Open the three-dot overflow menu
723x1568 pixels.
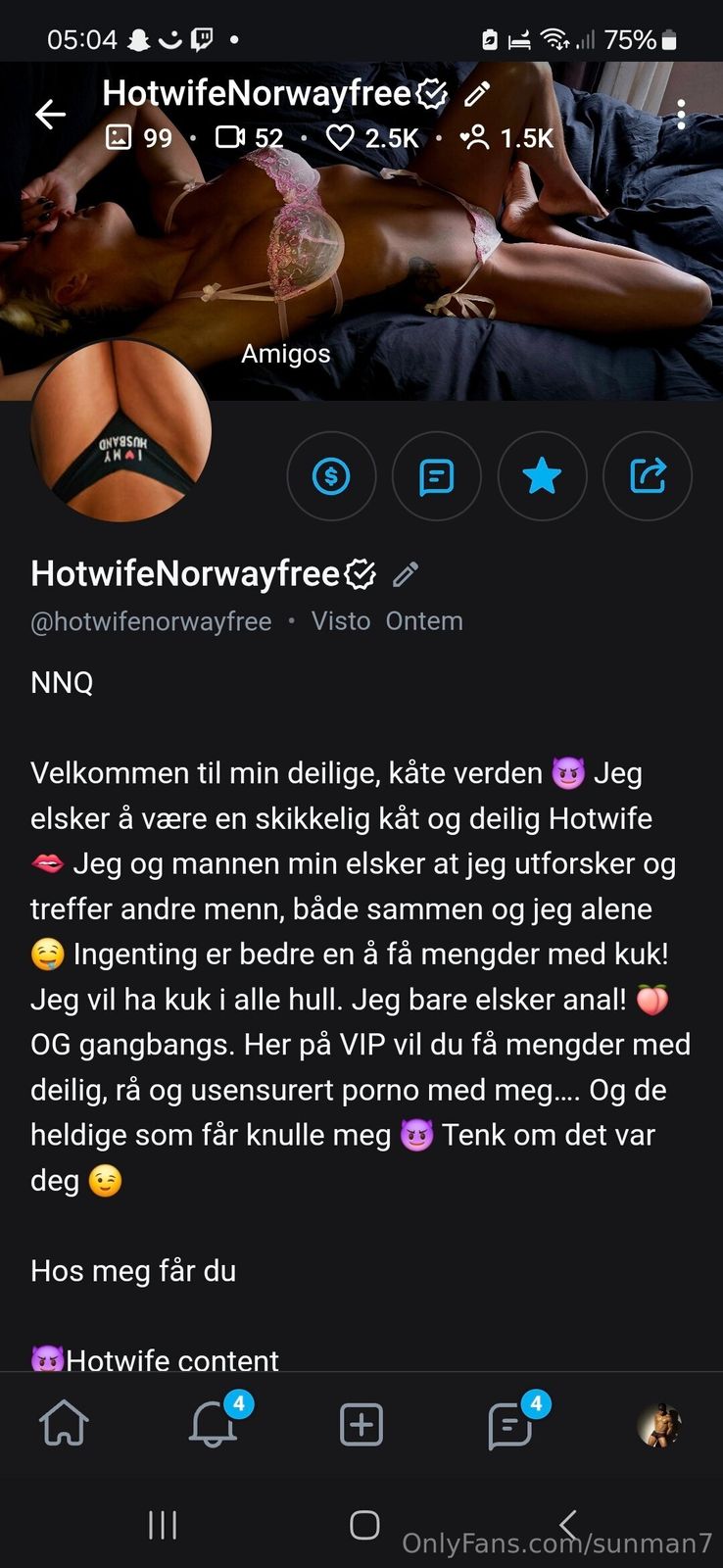681,115
